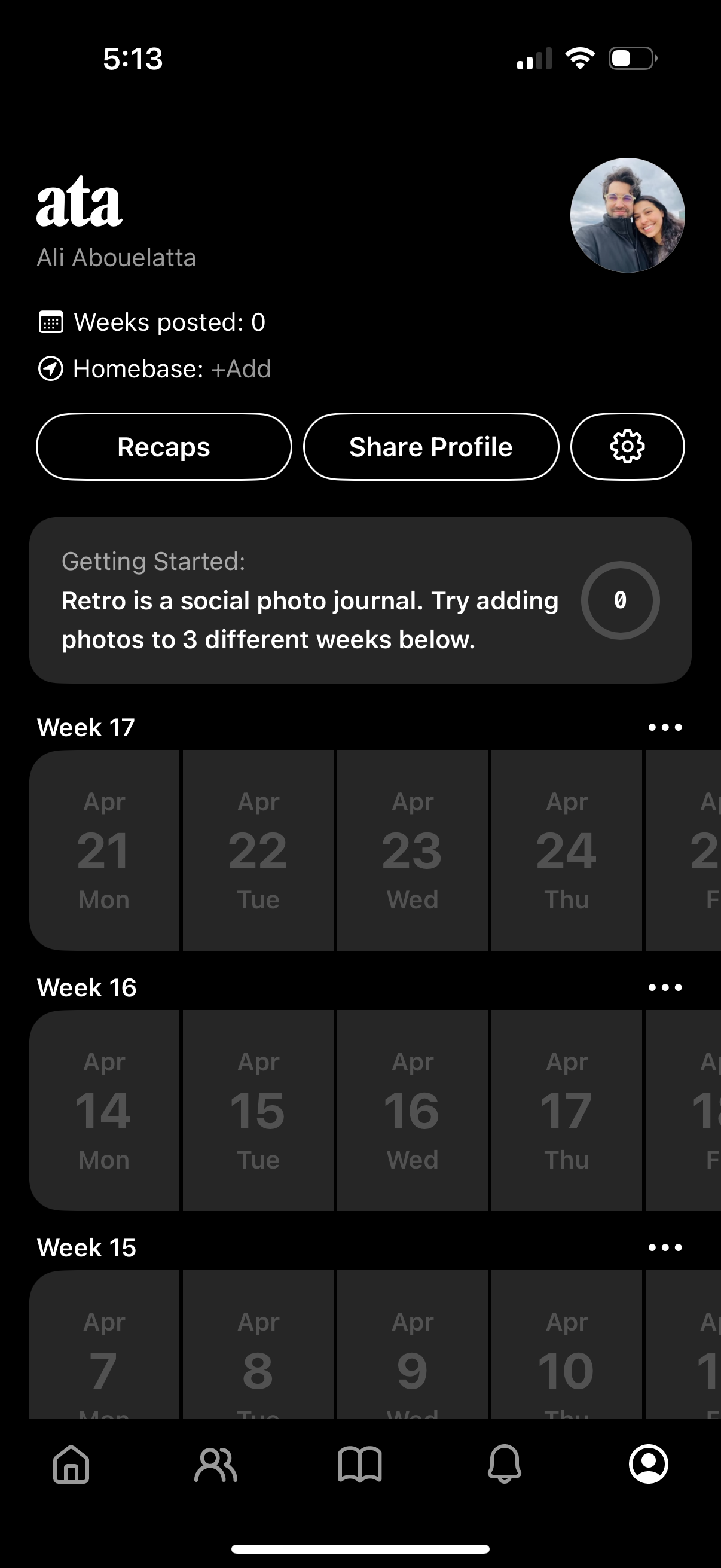This screenshot has width=721, height=1568.
Task: Click the Getting Started progress circle
Action: coord(620,600)
